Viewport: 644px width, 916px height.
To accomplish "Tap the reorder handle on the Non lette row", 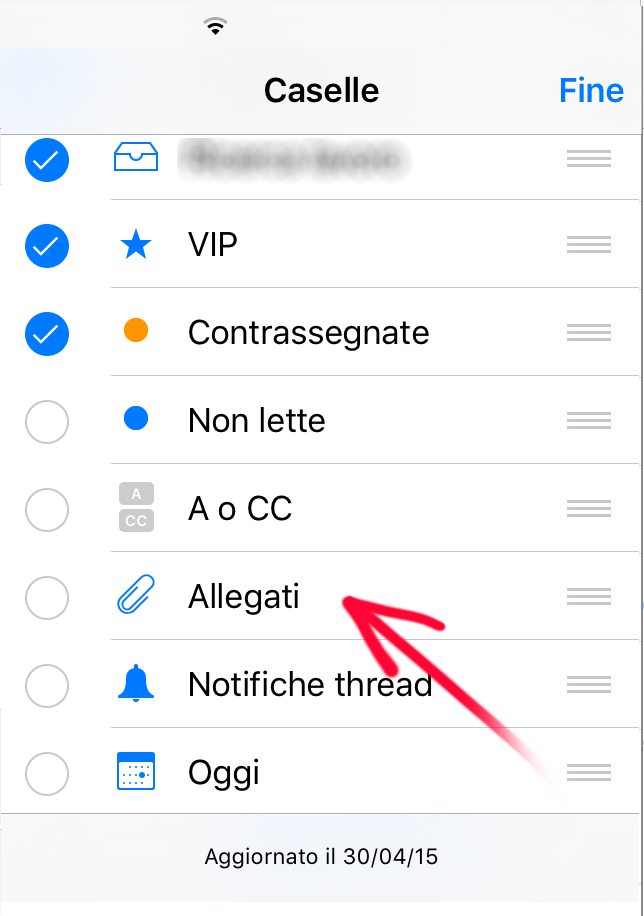I will pyautogui.click(x=588, y=421).
